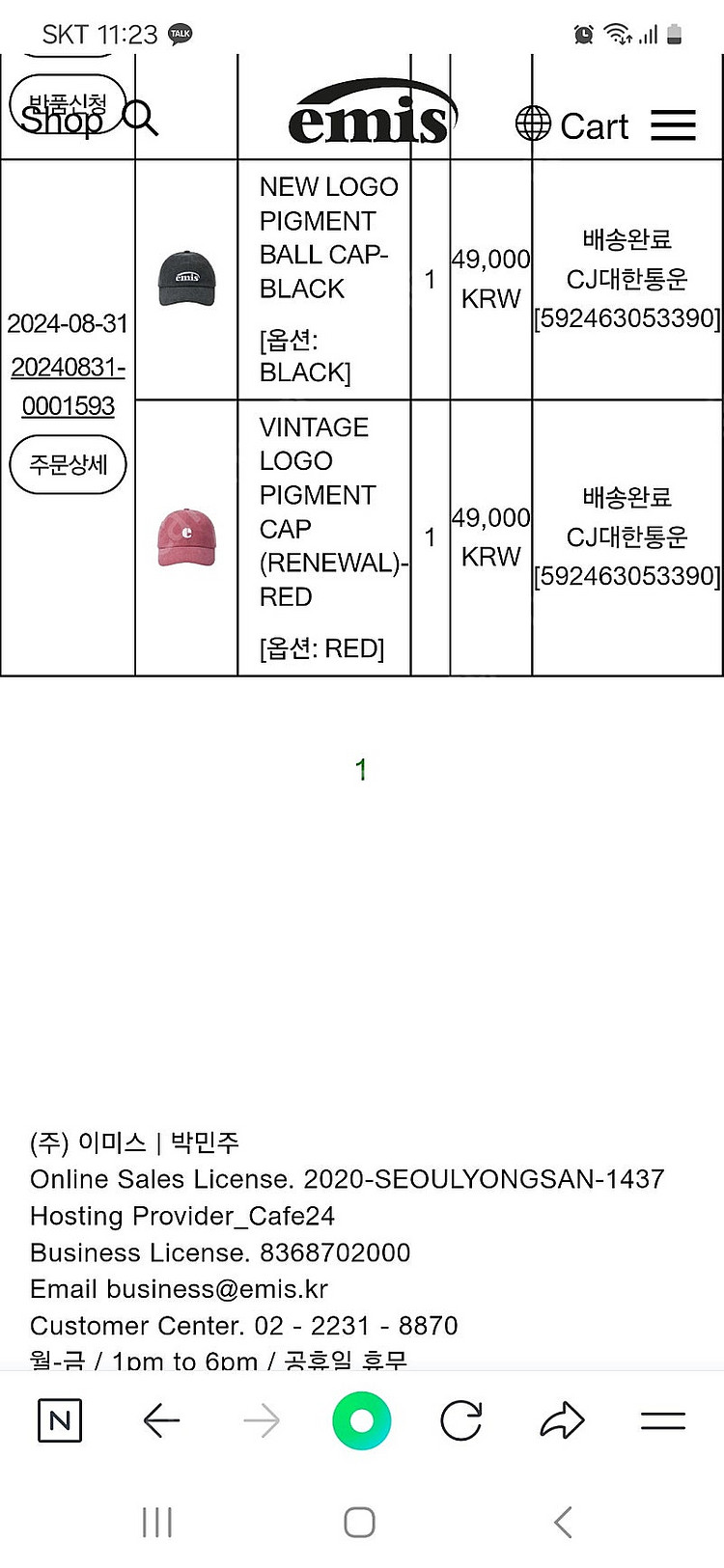Screen dimensions: 724x1568
Task: Open the recent apps button
Action: pyautogui.click(x=157, y=1523)
